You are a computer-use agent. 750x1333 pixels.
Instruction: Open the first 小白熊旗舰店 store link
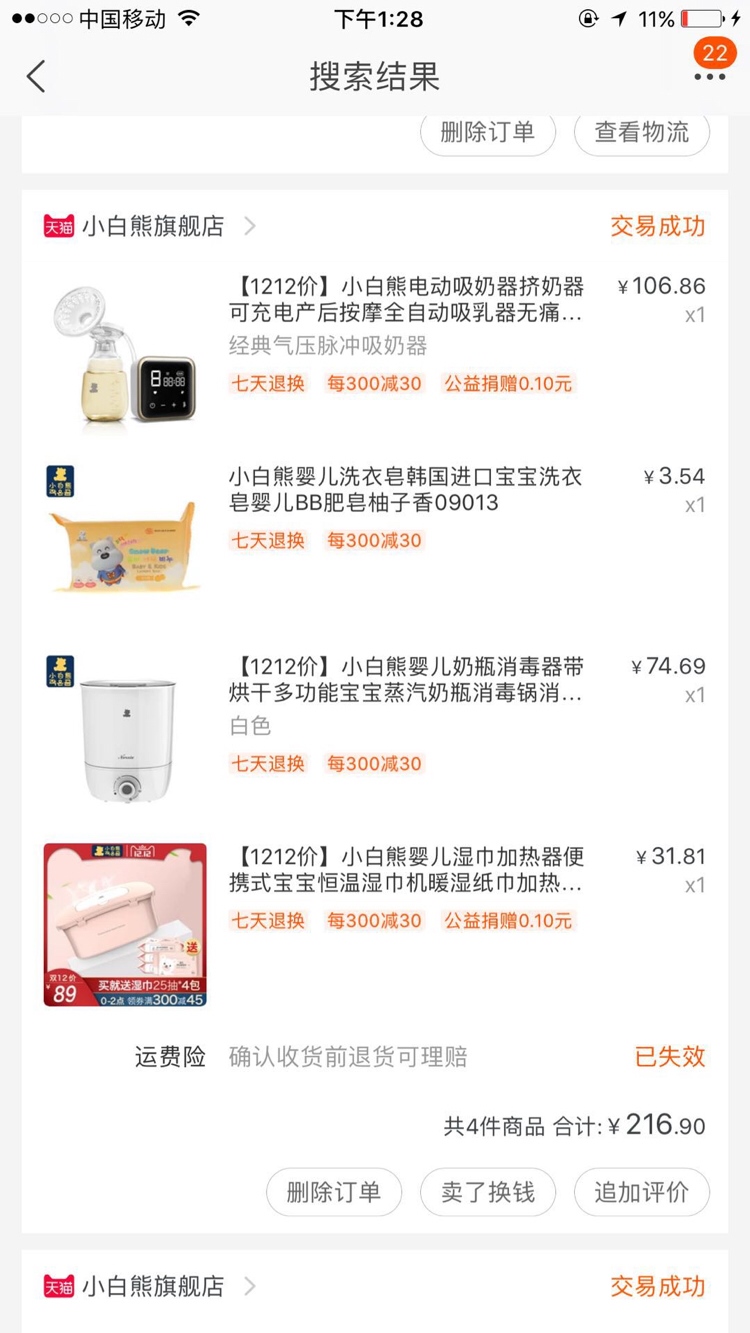pyautogui.click(x=153, y=226)
